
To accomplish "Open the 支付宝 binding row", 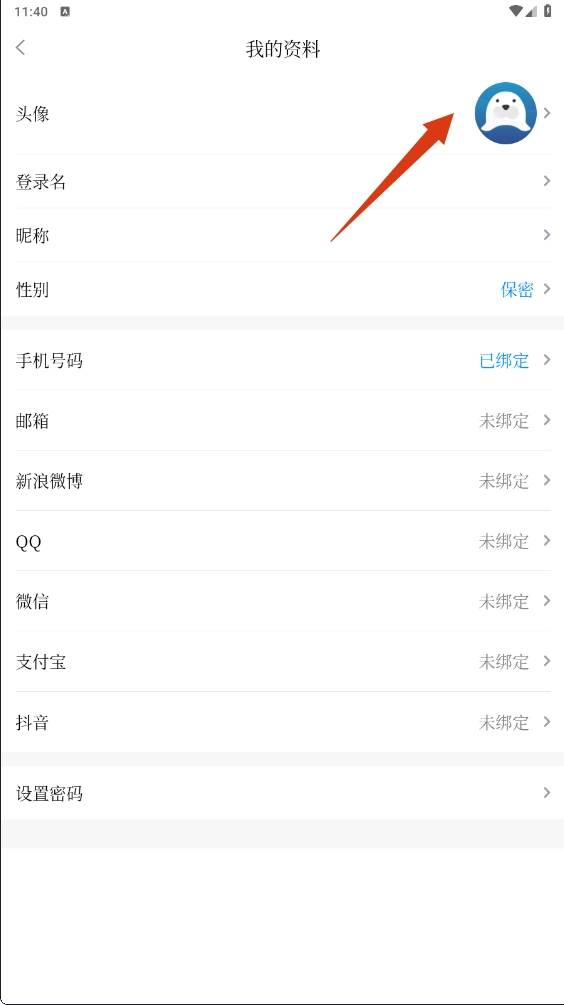I will coord(282,661).
